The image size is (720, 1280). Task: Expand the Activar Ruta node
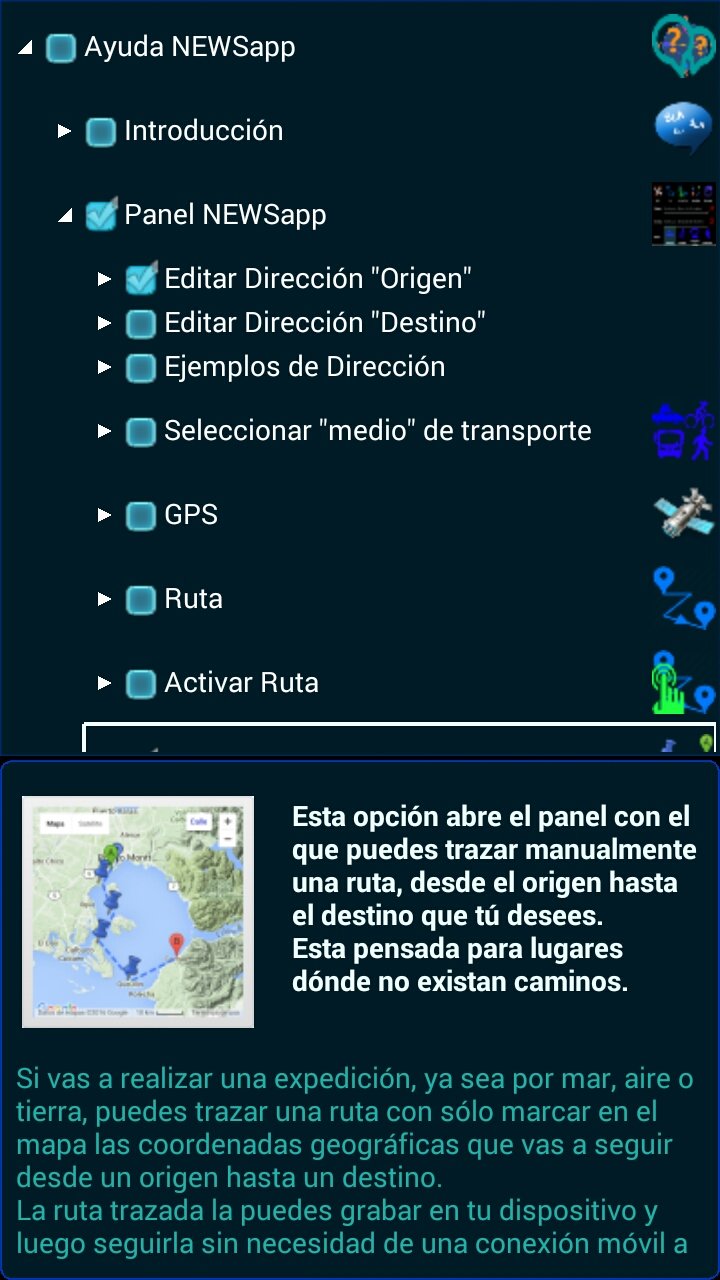click(104, 683)
